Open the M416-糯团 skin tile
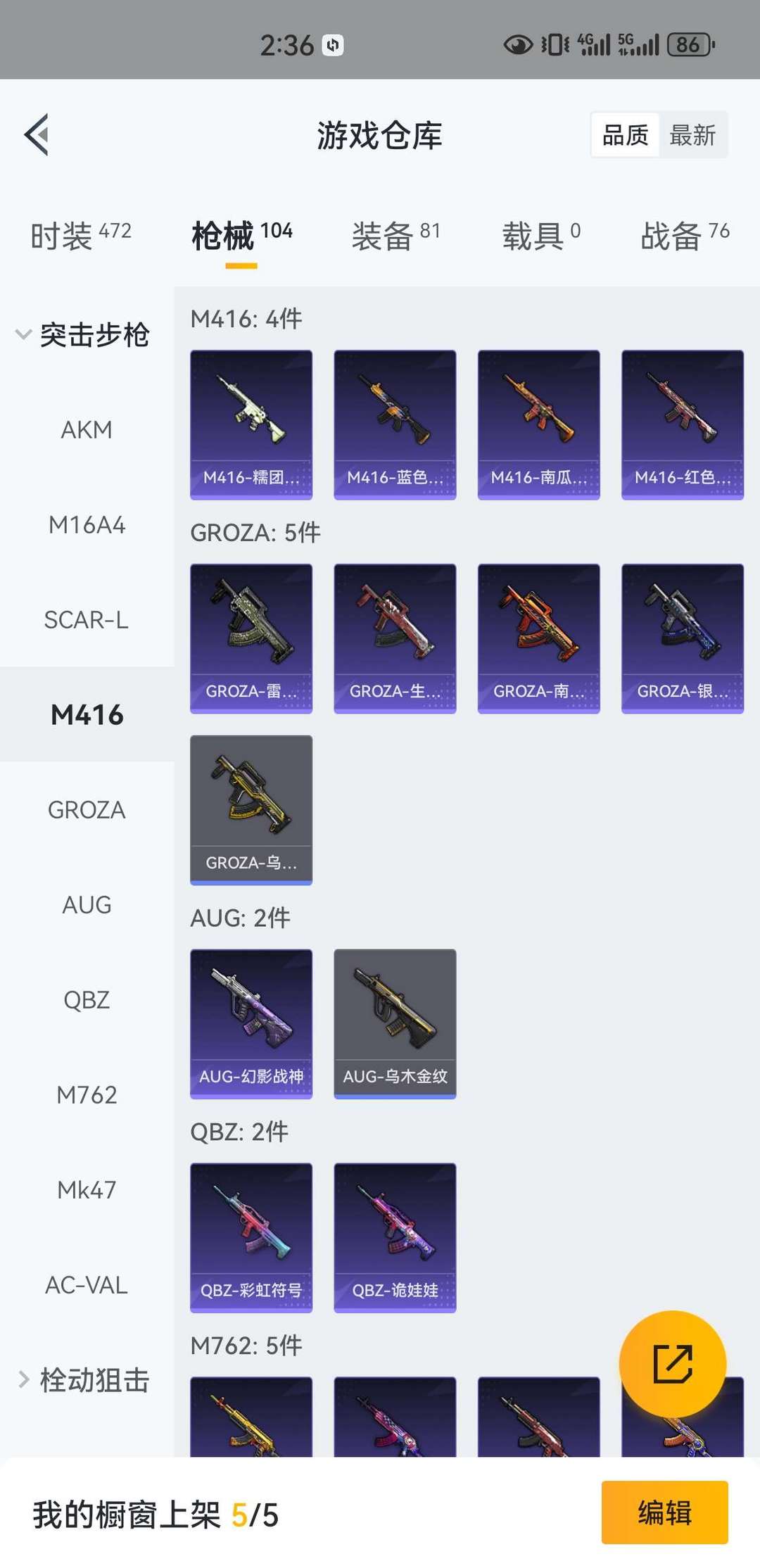This screenshot has height=1568, width=760. [x=251, y=424]
